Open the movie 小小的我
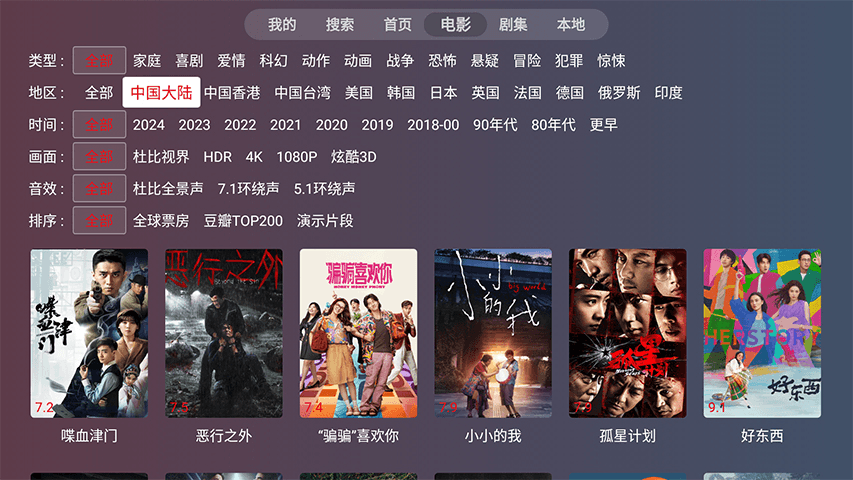Viewport: 853px width, 480px height. click(x=493, y=333)
